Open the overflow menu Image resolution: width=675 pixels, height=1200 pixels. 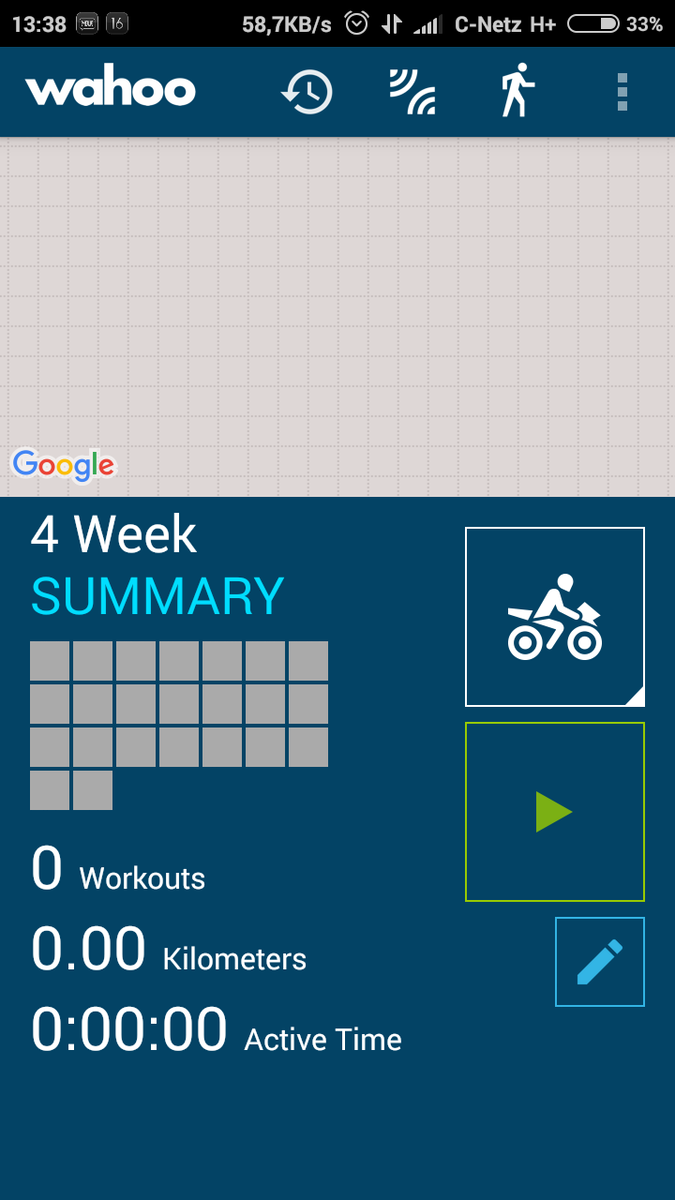tap(622, 92)
